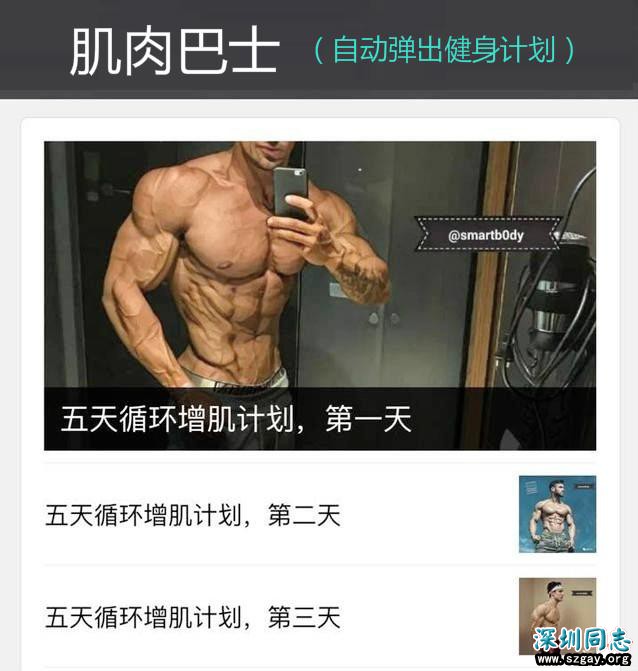
Task: Open the row 五天循环增肌计划，第三天
Action: [280, 616]
